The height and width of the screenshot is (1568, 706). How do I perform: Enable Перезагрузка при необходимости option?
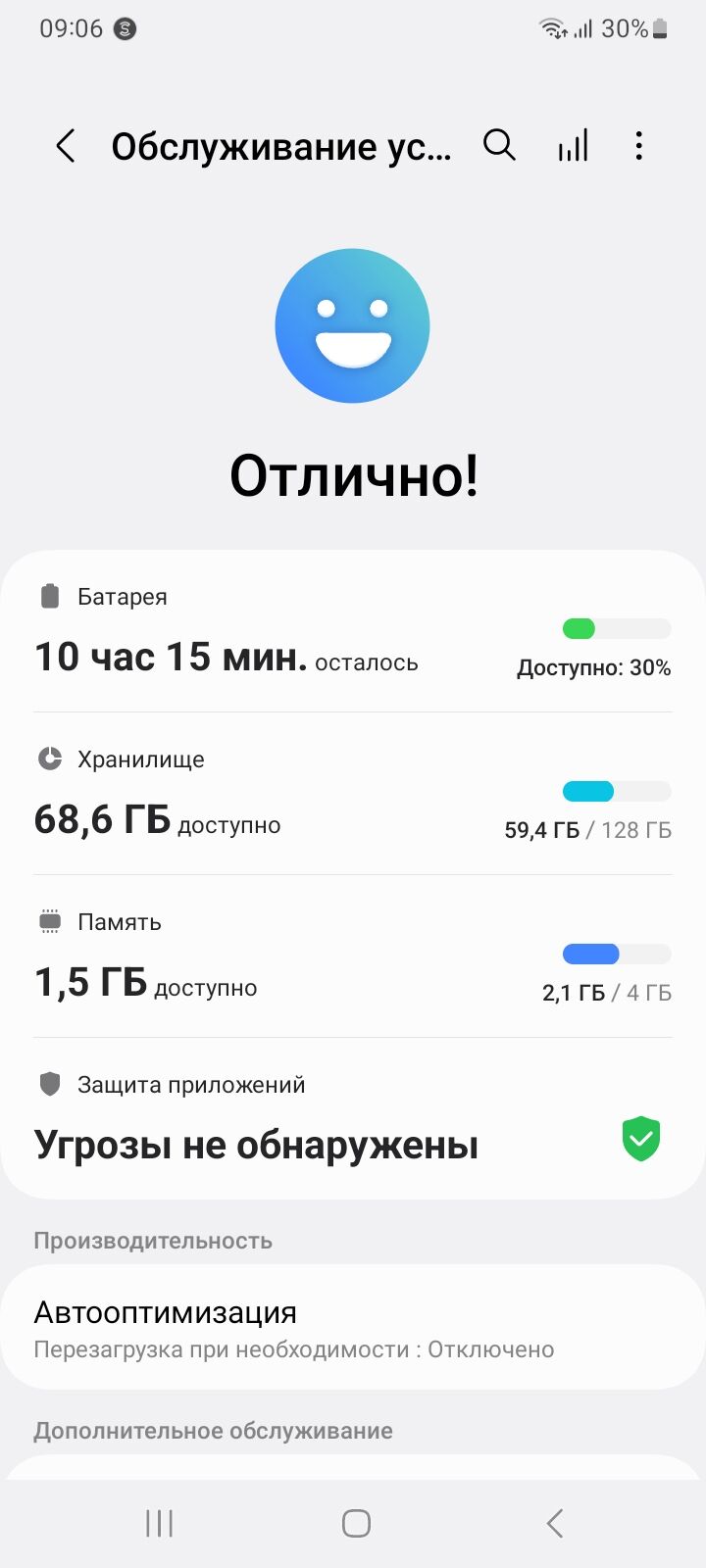[x=294, y=1348]
